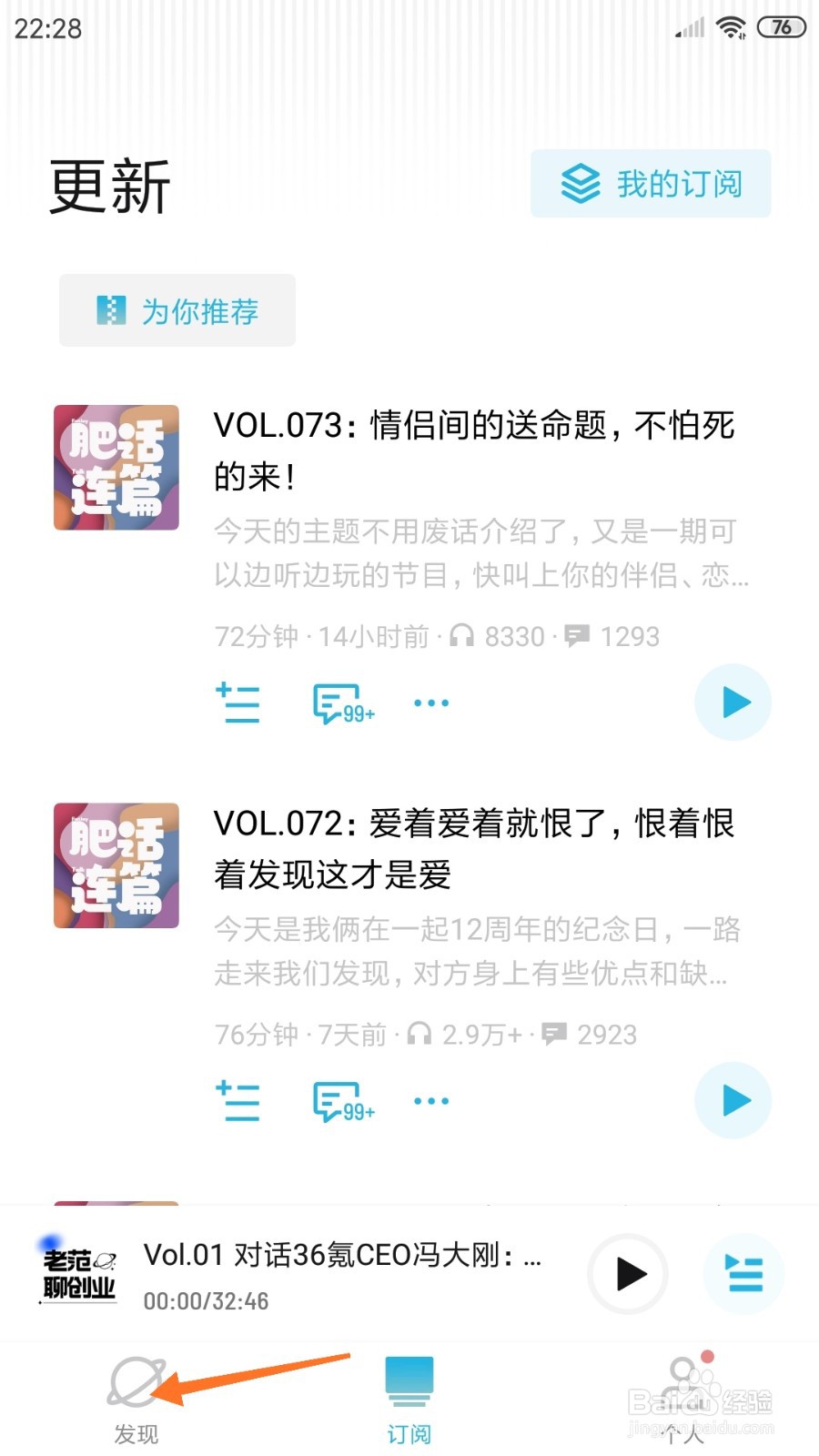This screenshot has height=1456, width=819.
Task: Open comments for VOL.073 episode
Action: point(337,703)
